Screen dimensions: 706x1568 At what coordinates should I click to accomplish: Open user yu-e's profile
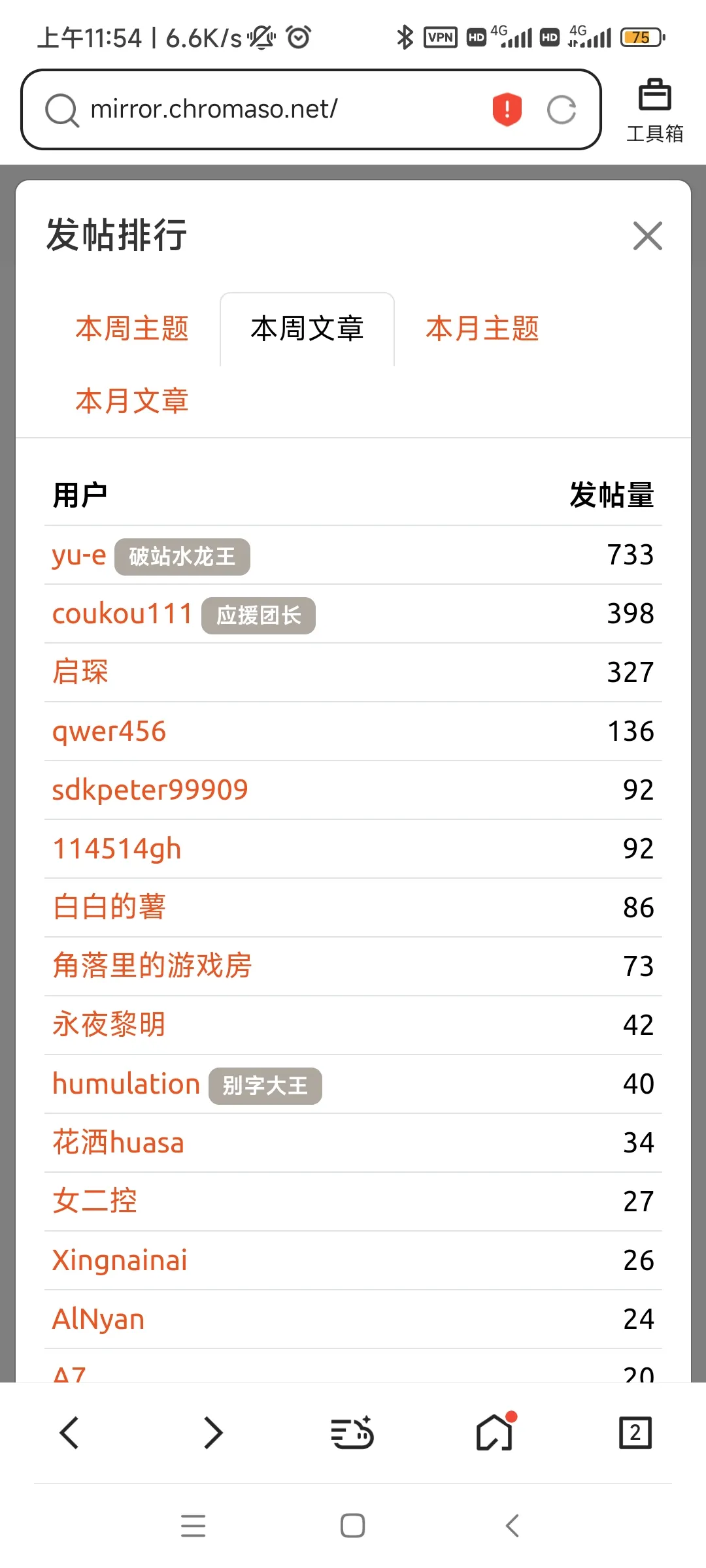79,555
